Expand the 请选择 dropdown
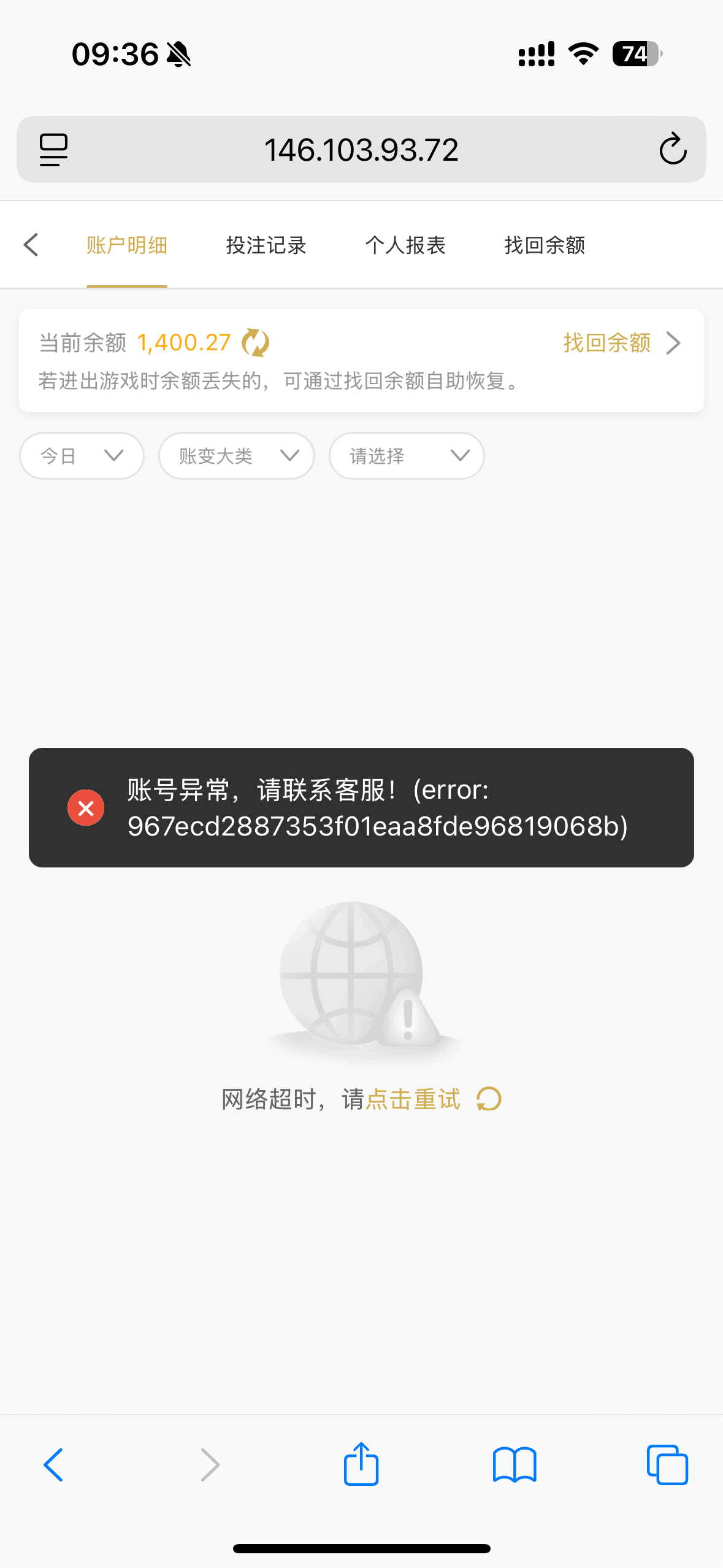The width and height of the screenshot is (723, 1568). (407, 456)
